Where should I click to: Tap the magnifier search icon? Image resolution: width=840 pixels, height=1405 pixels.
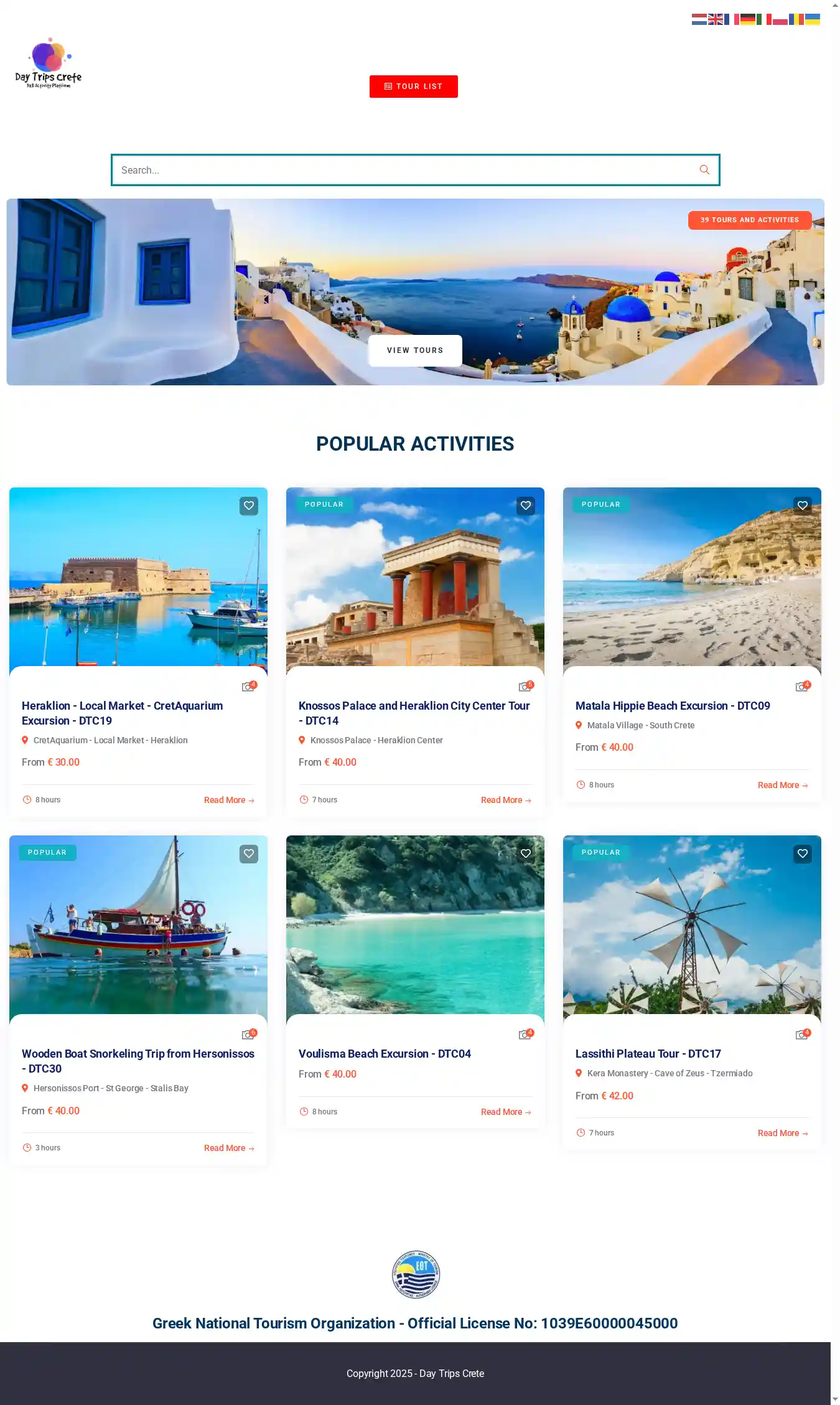[704, 170]
